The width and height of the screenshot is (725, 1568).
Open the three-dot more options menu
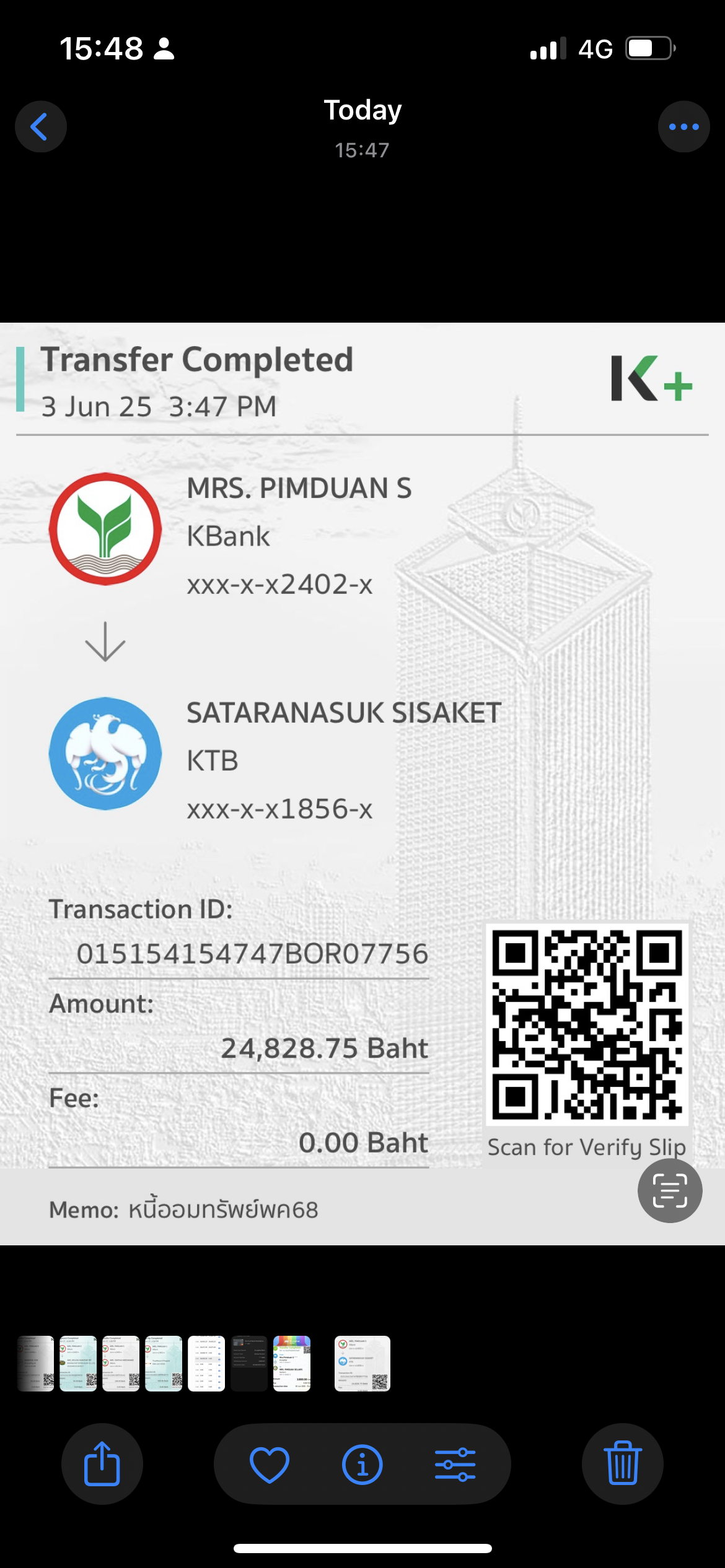[x=683, y=127]
